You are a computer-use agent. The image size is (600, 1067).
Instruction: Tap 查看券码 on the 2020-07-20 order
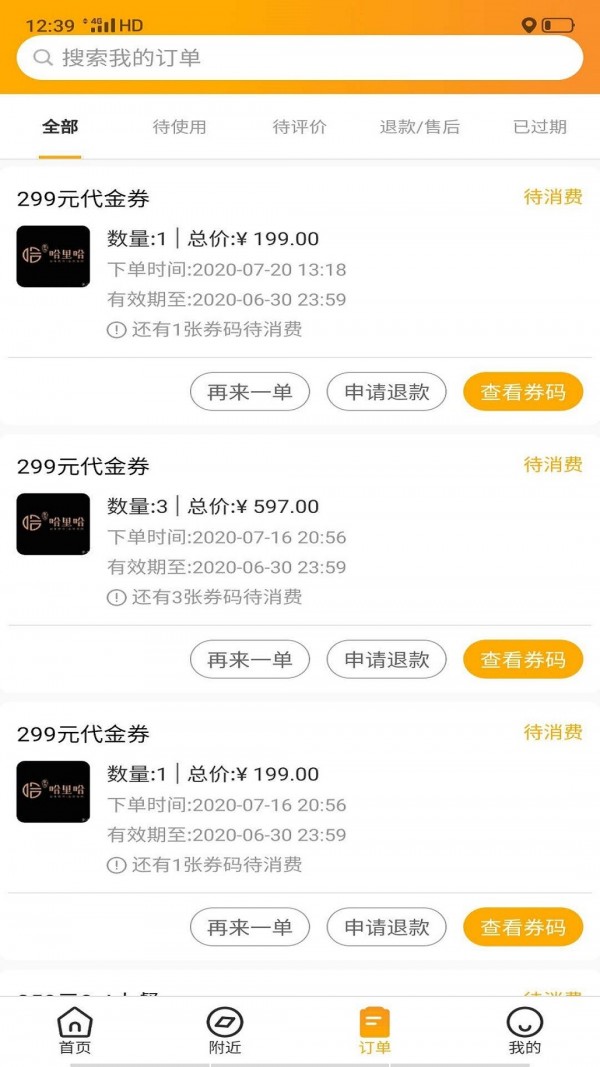(523, 392)
